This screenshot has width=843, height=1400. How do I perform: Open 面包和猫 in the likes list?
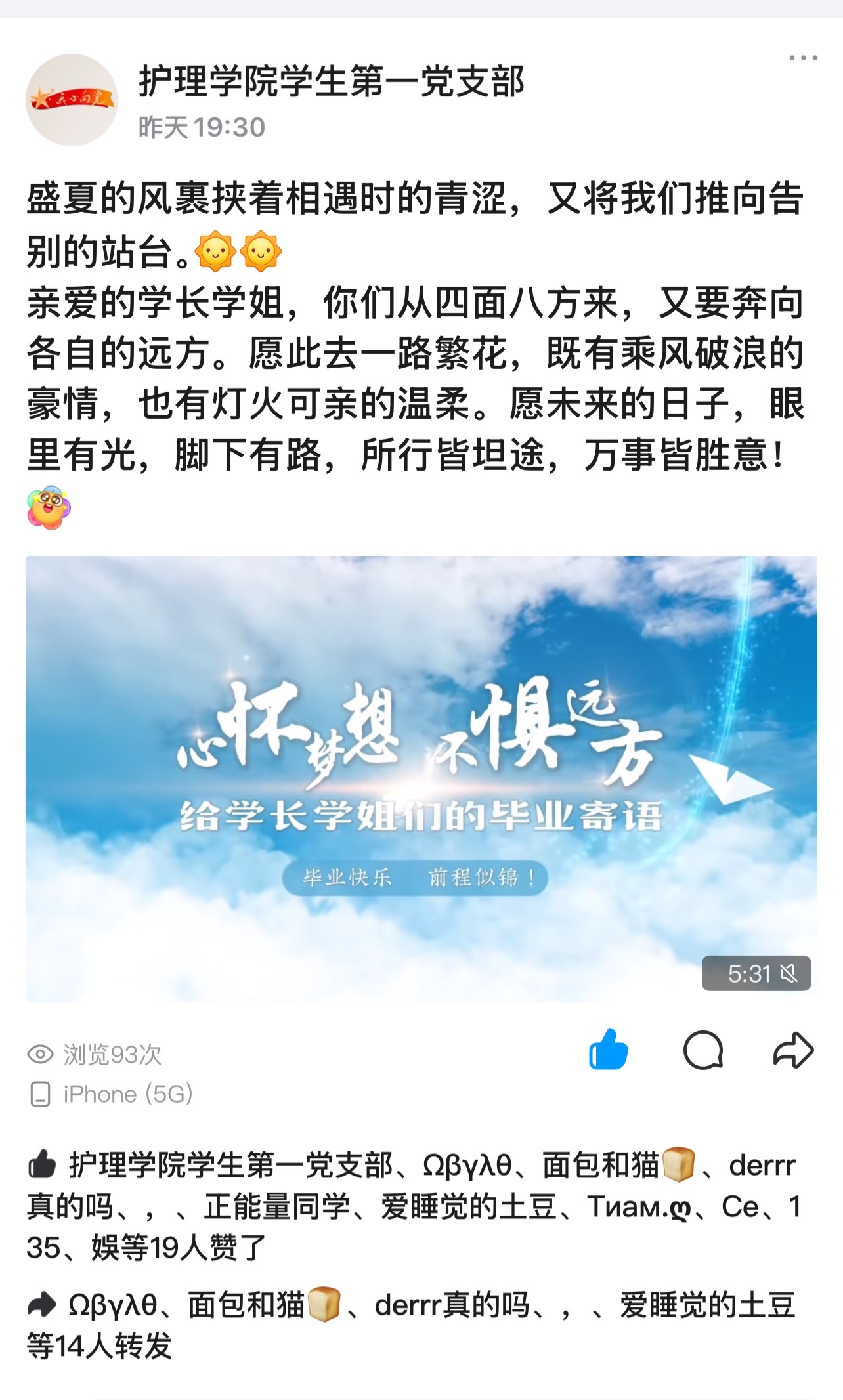coord(600,1166)
